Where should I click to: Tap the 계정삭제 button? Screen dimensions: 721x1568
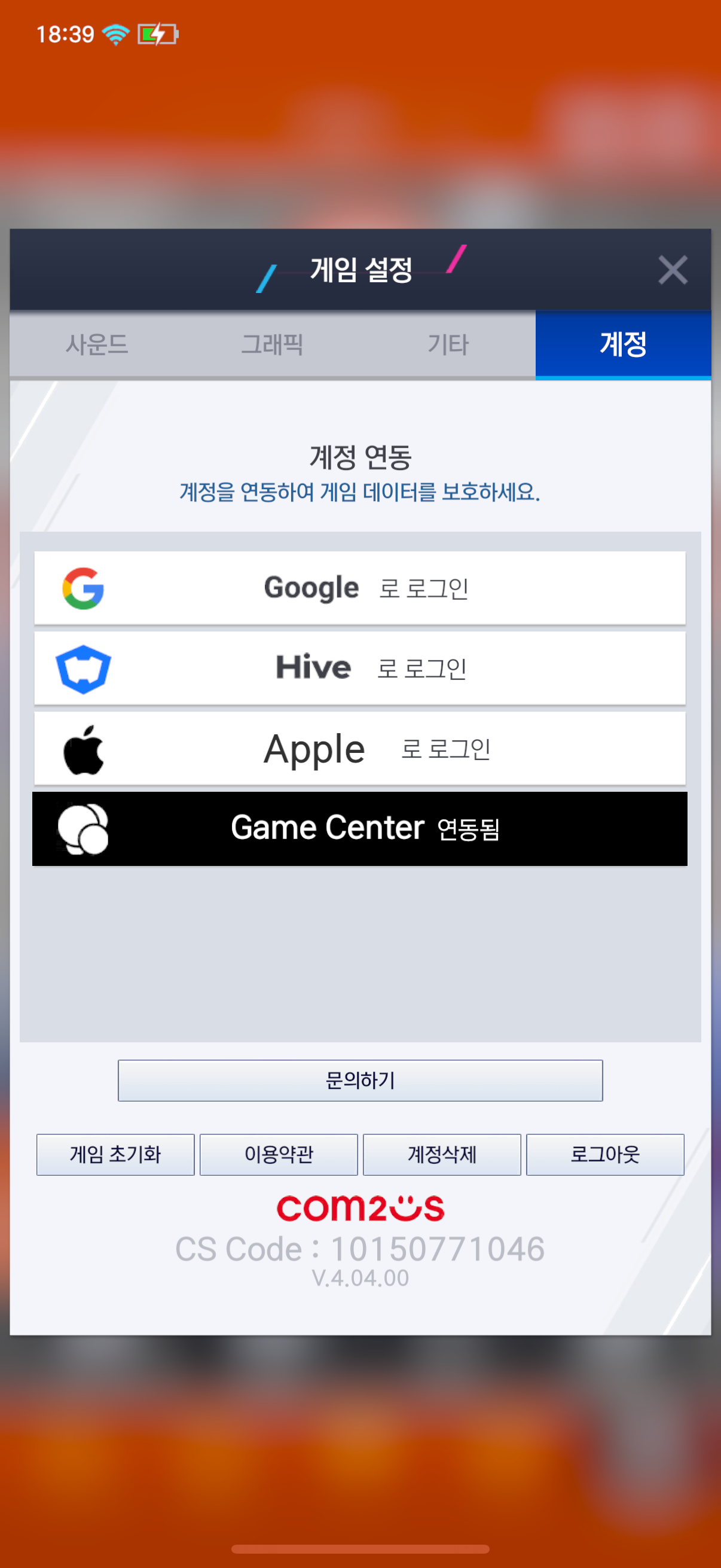442,1154
